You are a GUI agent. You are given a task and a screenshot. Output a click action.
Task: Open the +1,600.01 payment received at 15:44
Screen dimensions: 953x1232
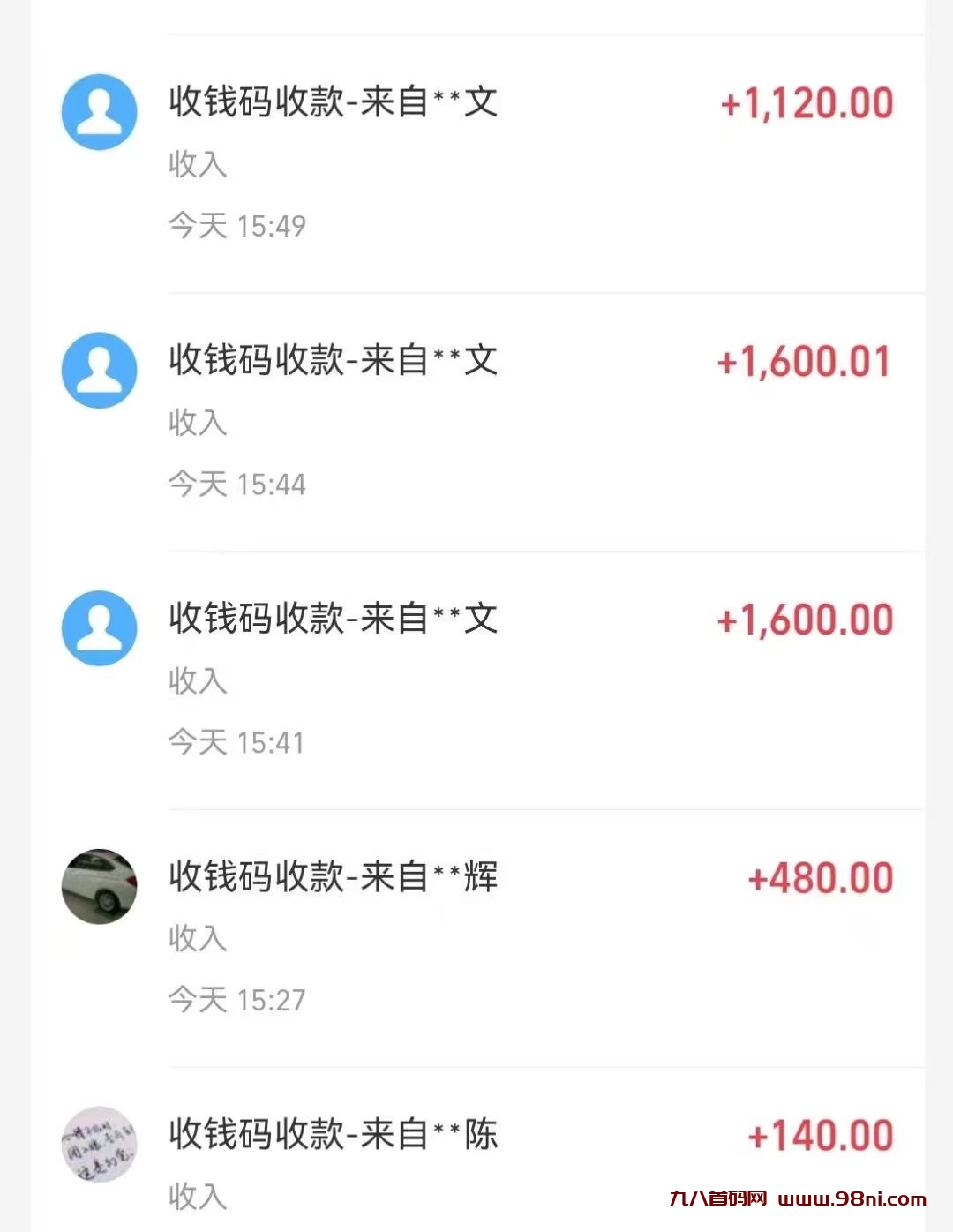click(476, 422)
